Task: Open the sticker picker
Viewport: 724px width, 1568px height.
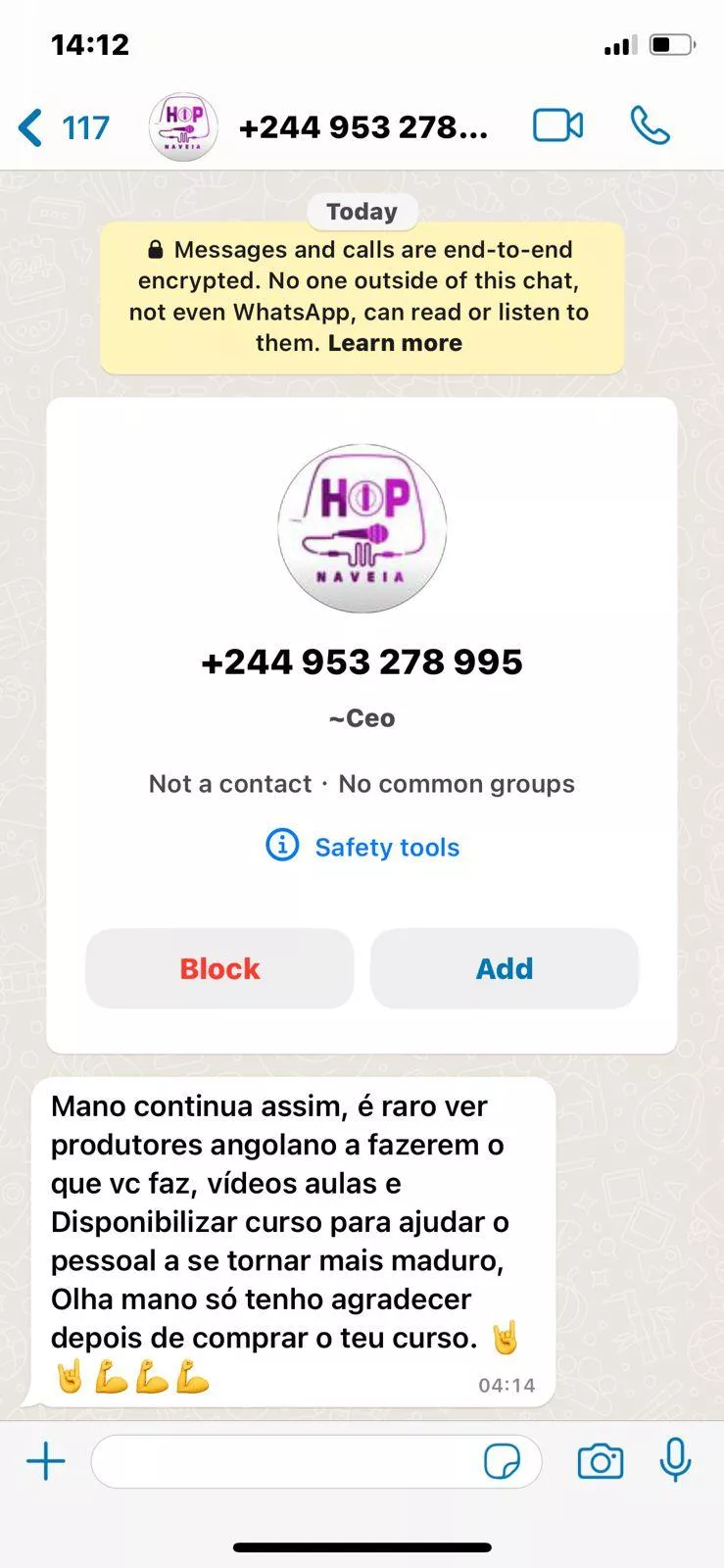Action: (503, 1462)
